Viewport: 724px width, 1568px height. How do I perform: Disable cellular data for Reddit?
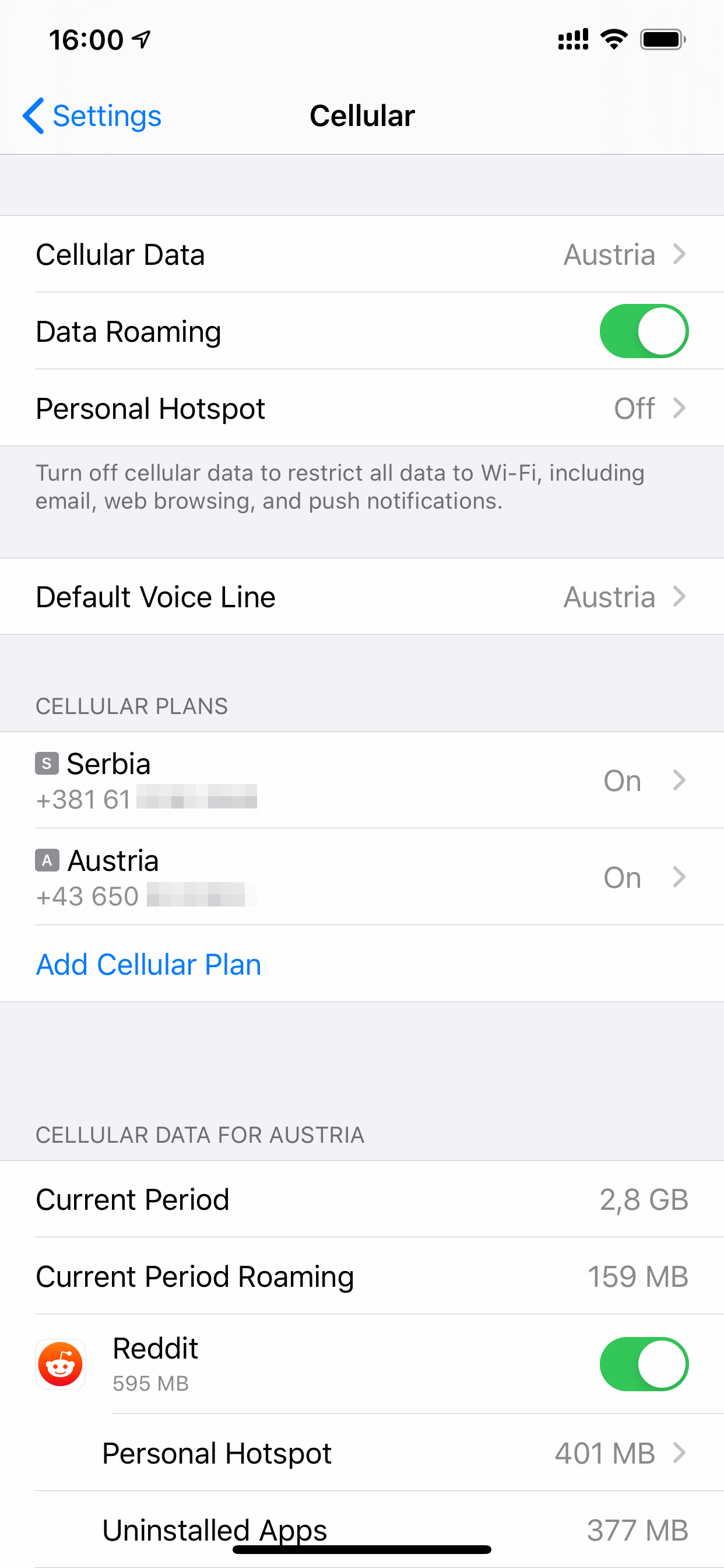tap(644, 1364)
